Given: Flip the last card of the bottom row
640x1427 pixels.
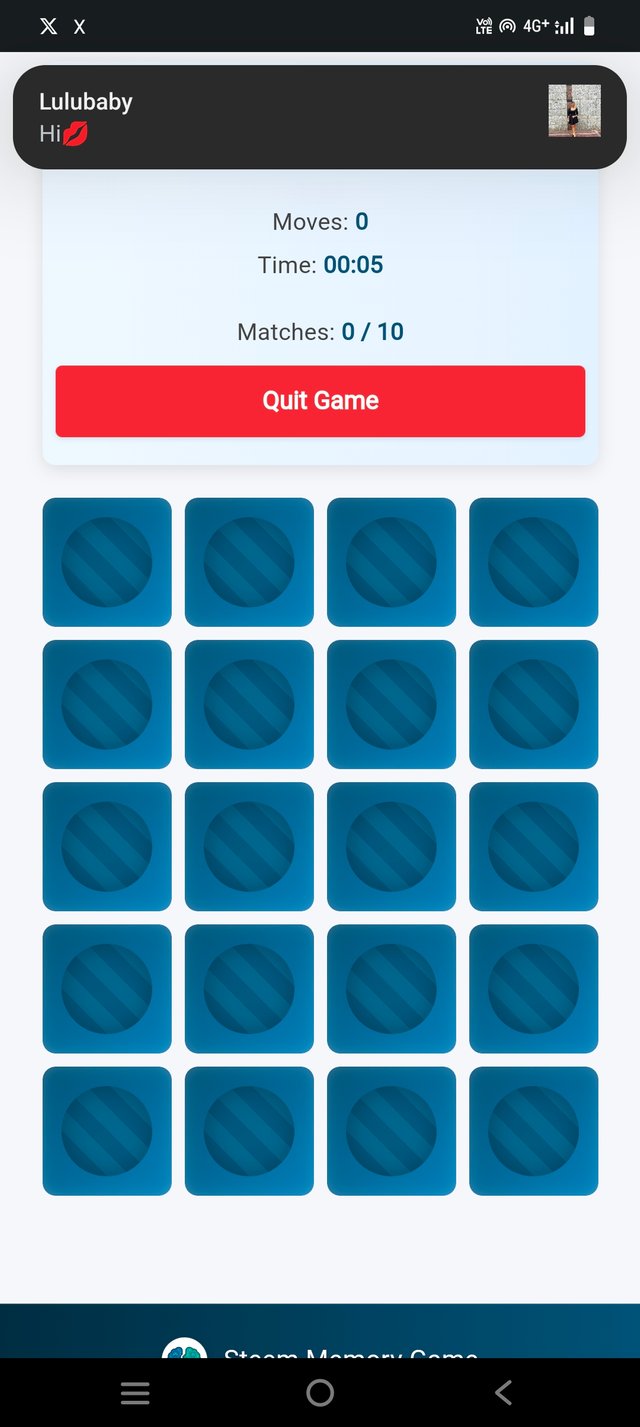Looking at the screenshot, I should coord(533,1131).
